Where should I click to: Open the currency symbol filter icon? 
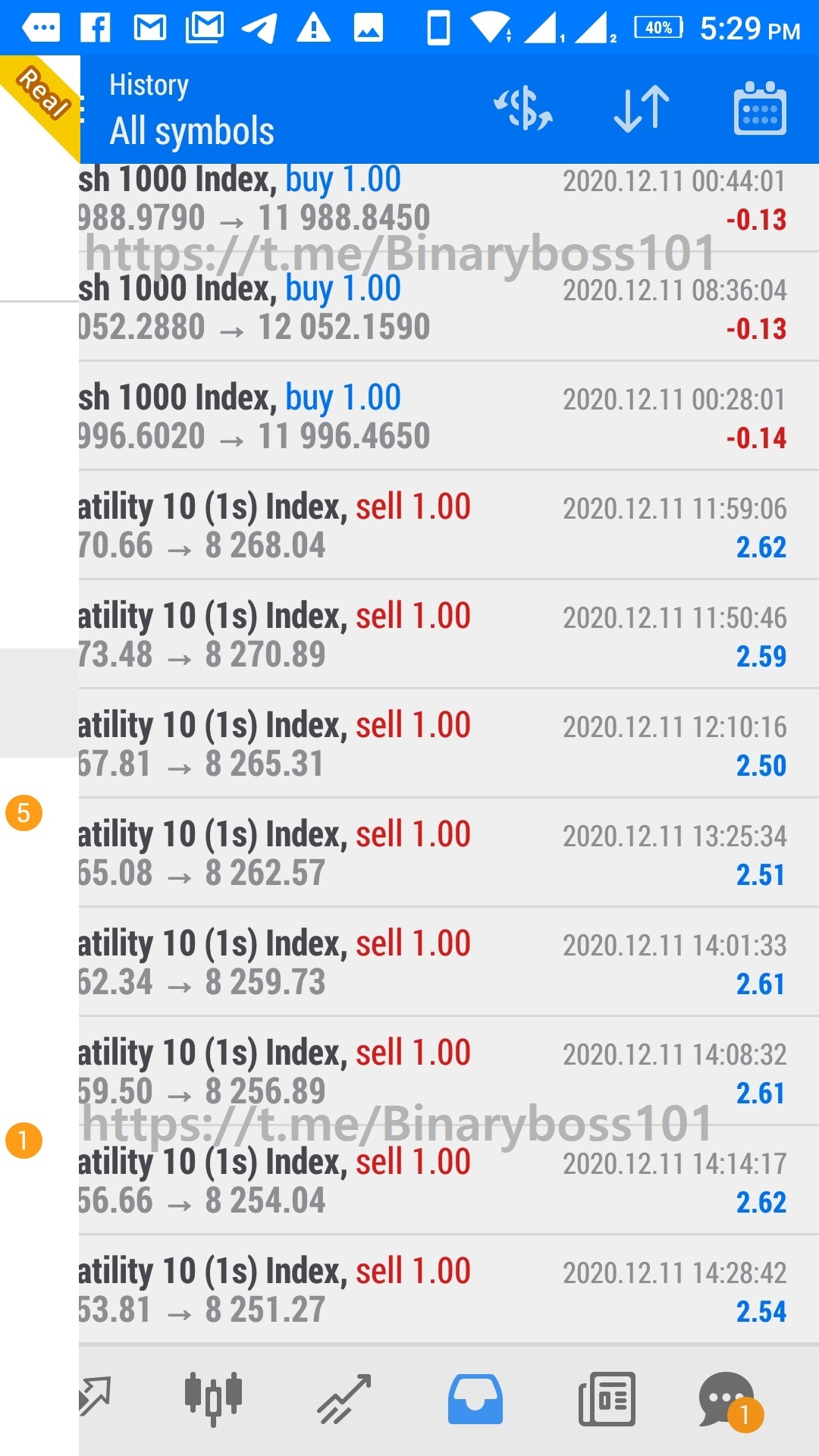(x=523, y=108)
